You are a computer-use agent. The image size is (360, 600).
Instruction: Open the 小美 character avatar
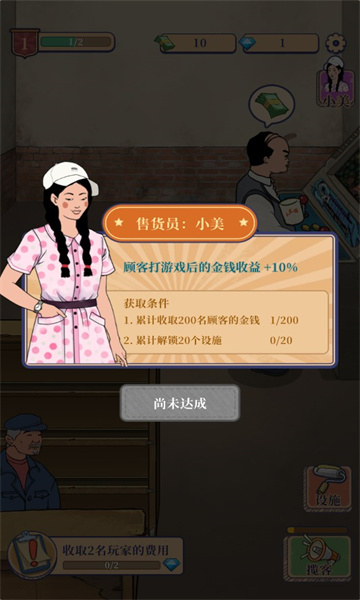click(x=336, y=83)
